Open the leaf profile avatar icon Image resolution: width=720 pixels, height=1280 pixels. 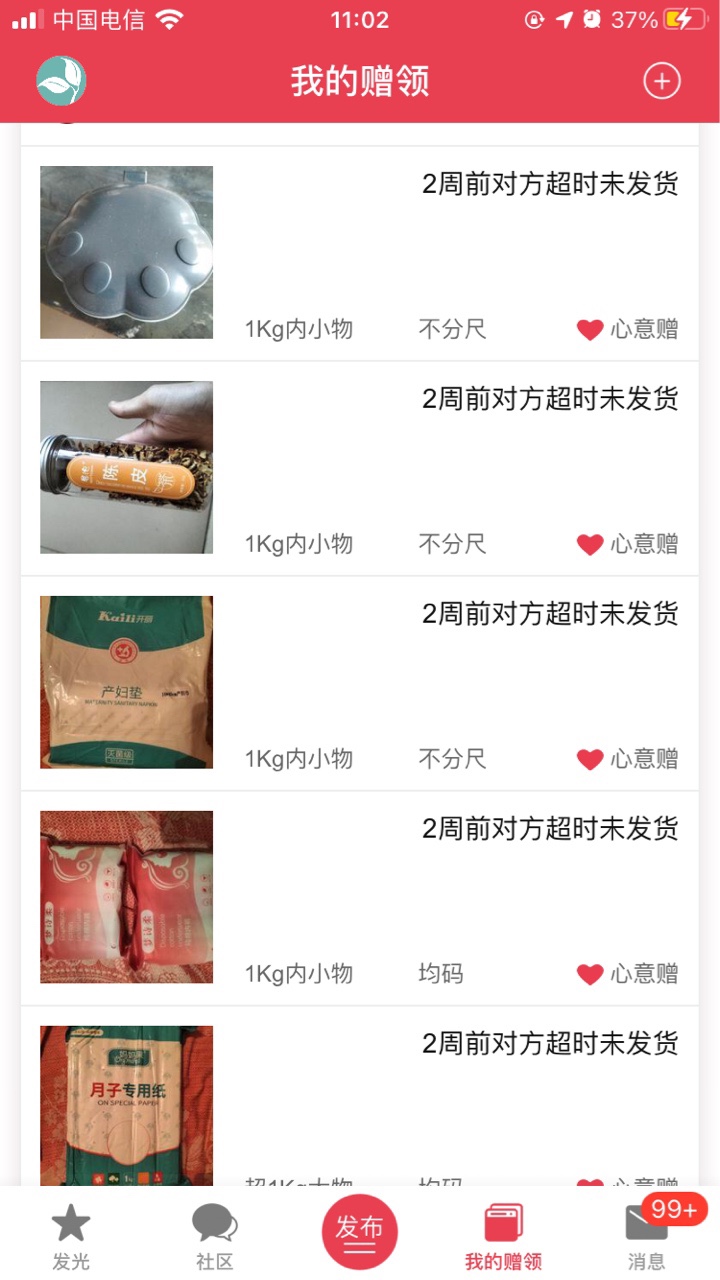point(61,81)
